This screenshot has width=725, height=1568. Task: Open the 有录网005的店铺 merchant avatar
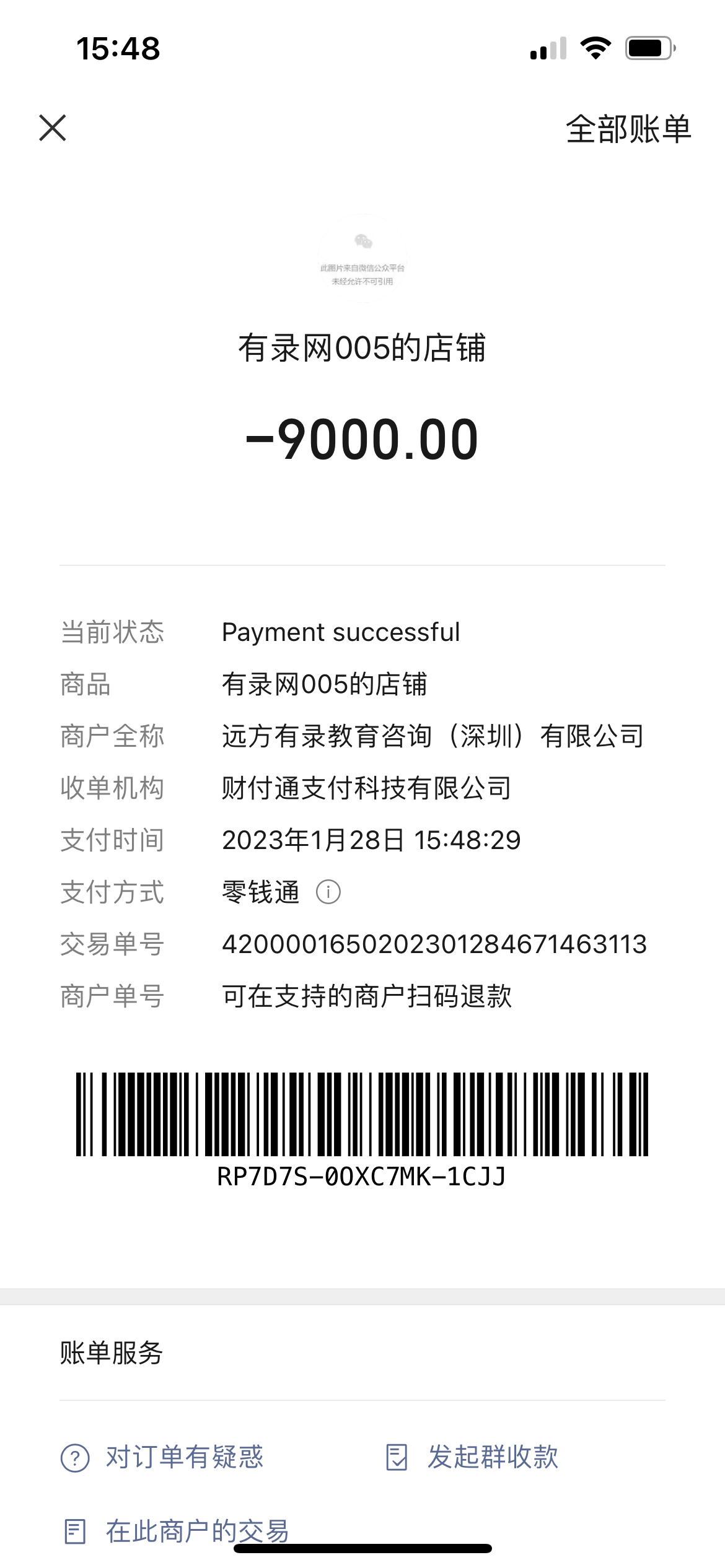click(x=362, y=259)
